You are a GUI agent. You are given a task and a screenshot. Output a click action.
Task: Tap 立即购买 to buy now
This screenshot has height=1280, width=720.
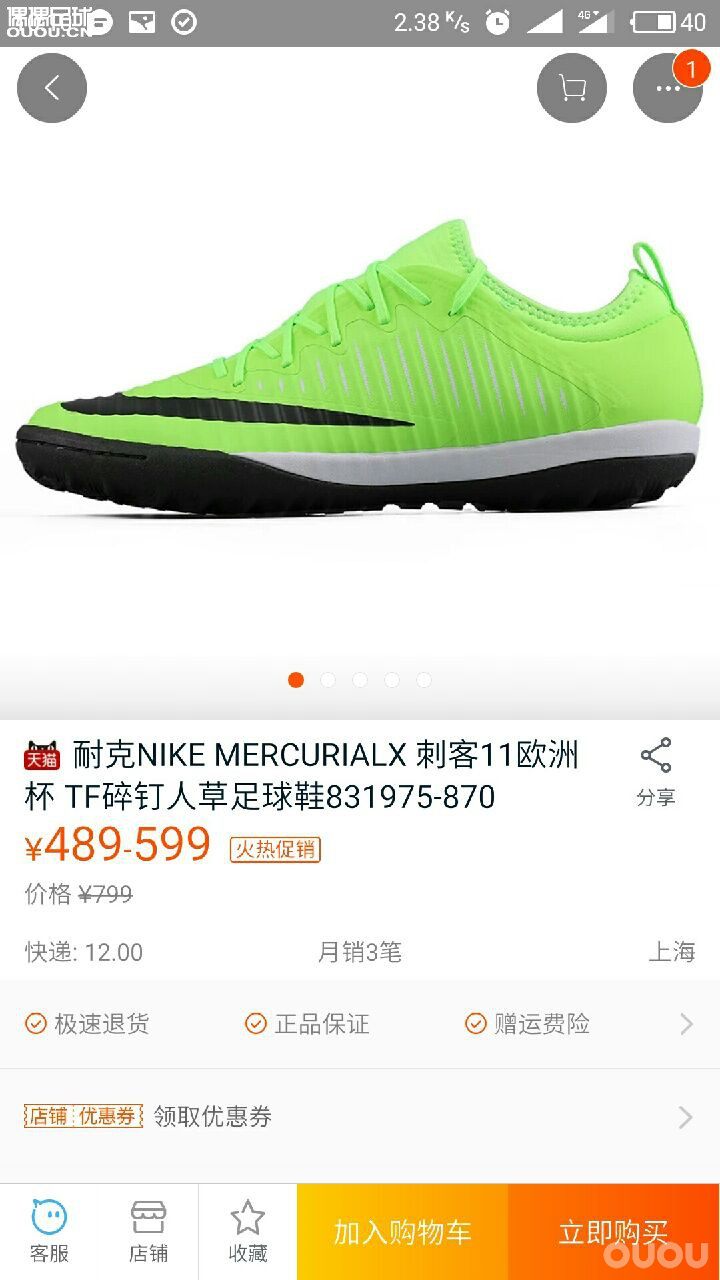613,1232
